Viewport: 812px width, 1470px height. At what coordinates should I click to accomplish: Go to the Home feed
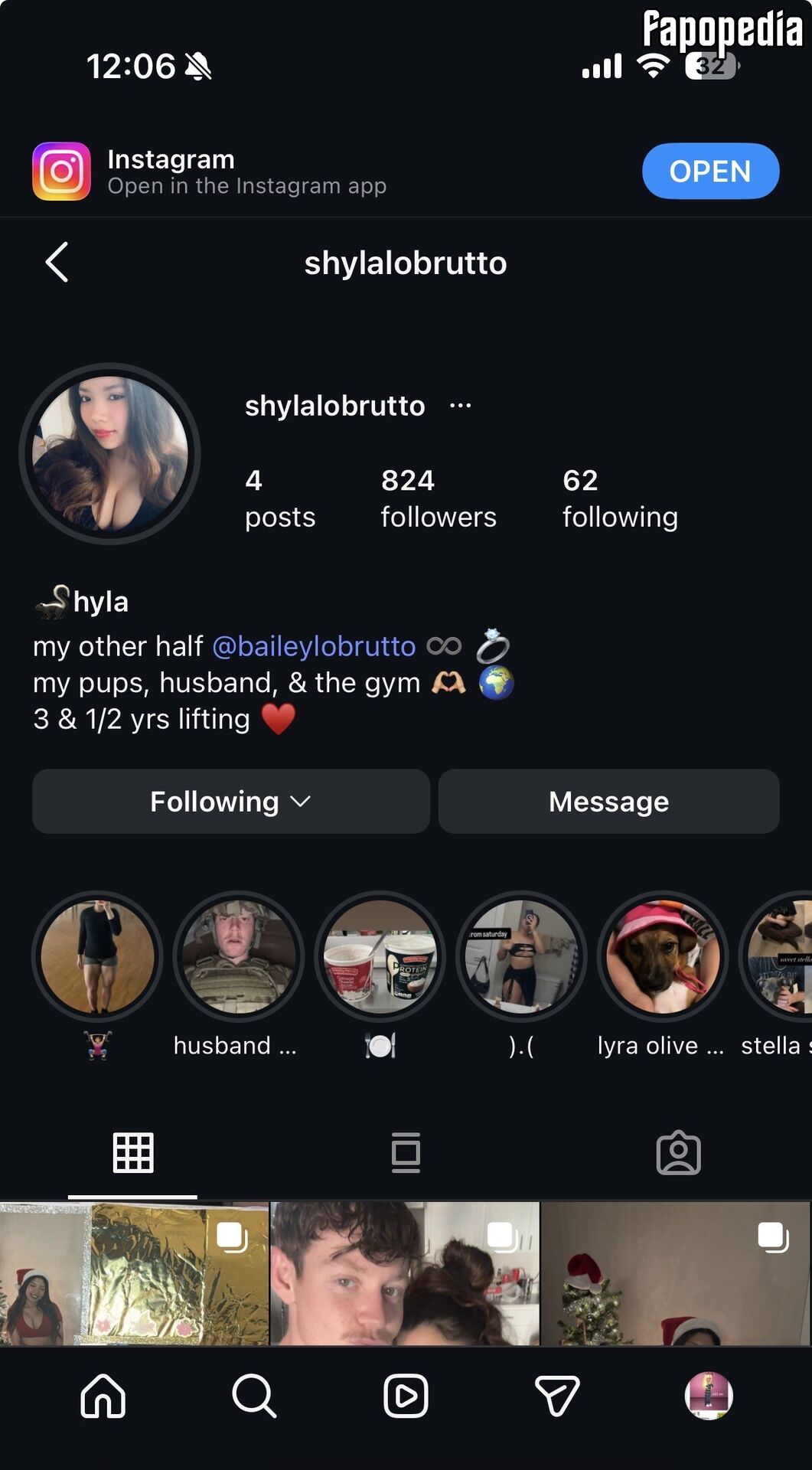click(103, 1395)
